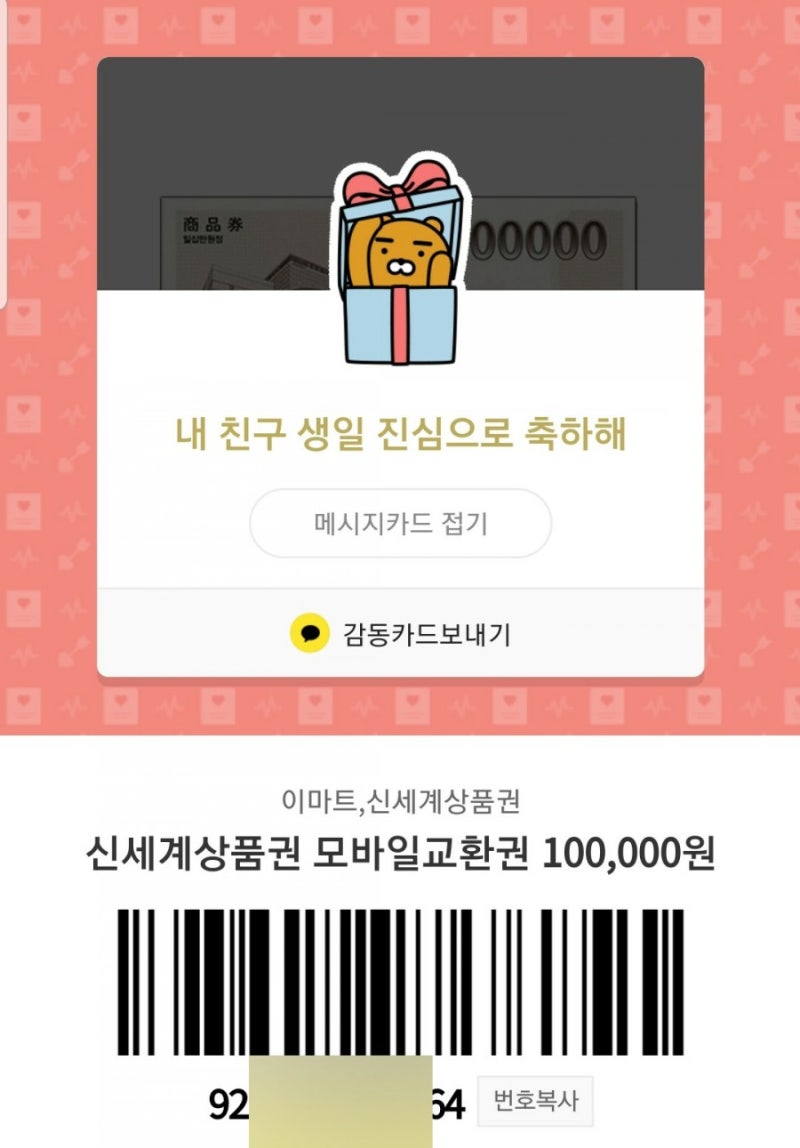Copy the voucher number with 번호복사
The height and width of the screenshot is (1148, 800).
535,1102
